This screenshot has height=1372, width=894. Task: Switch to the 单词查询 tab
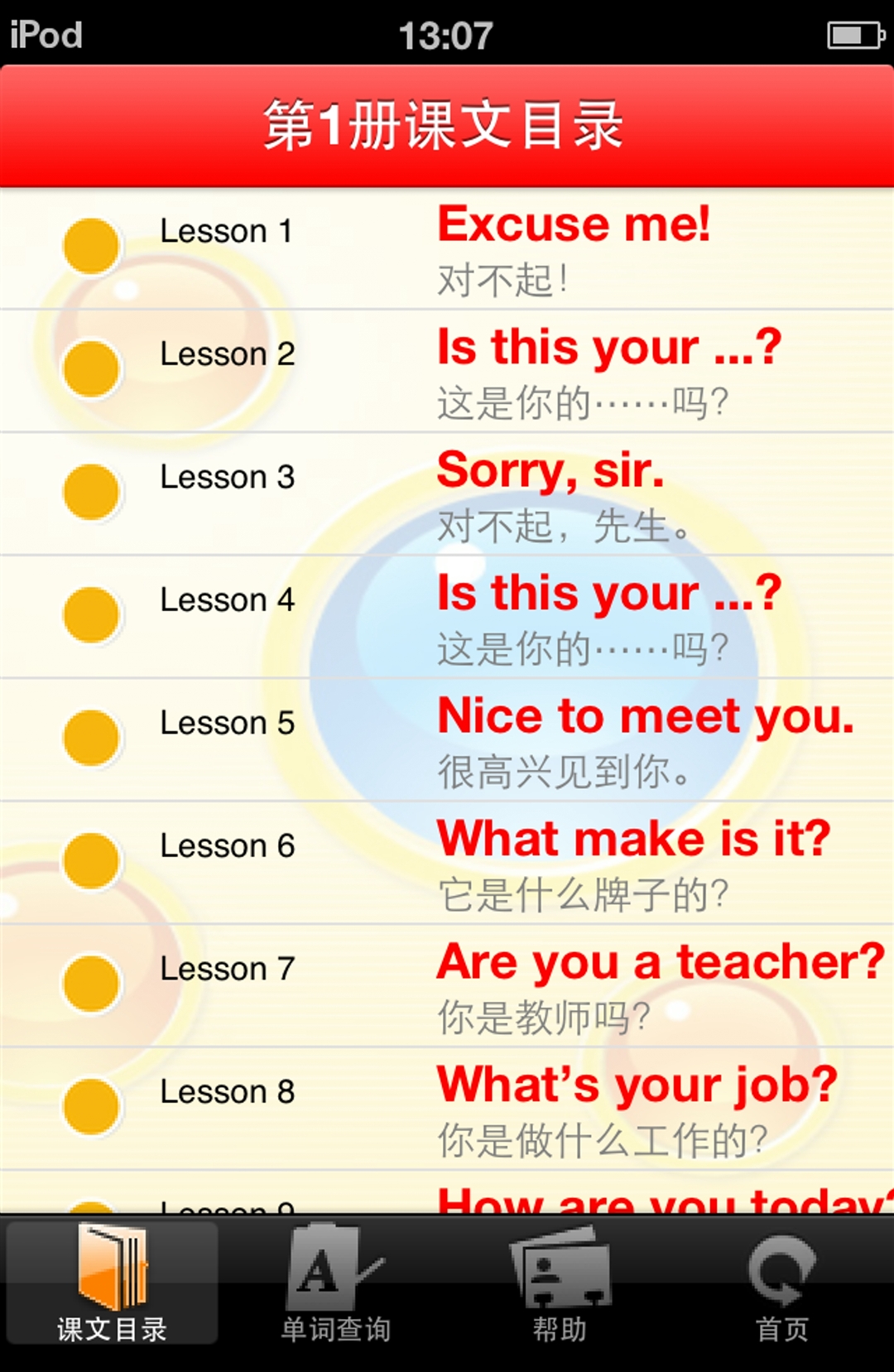click(x=335, y=1283)
